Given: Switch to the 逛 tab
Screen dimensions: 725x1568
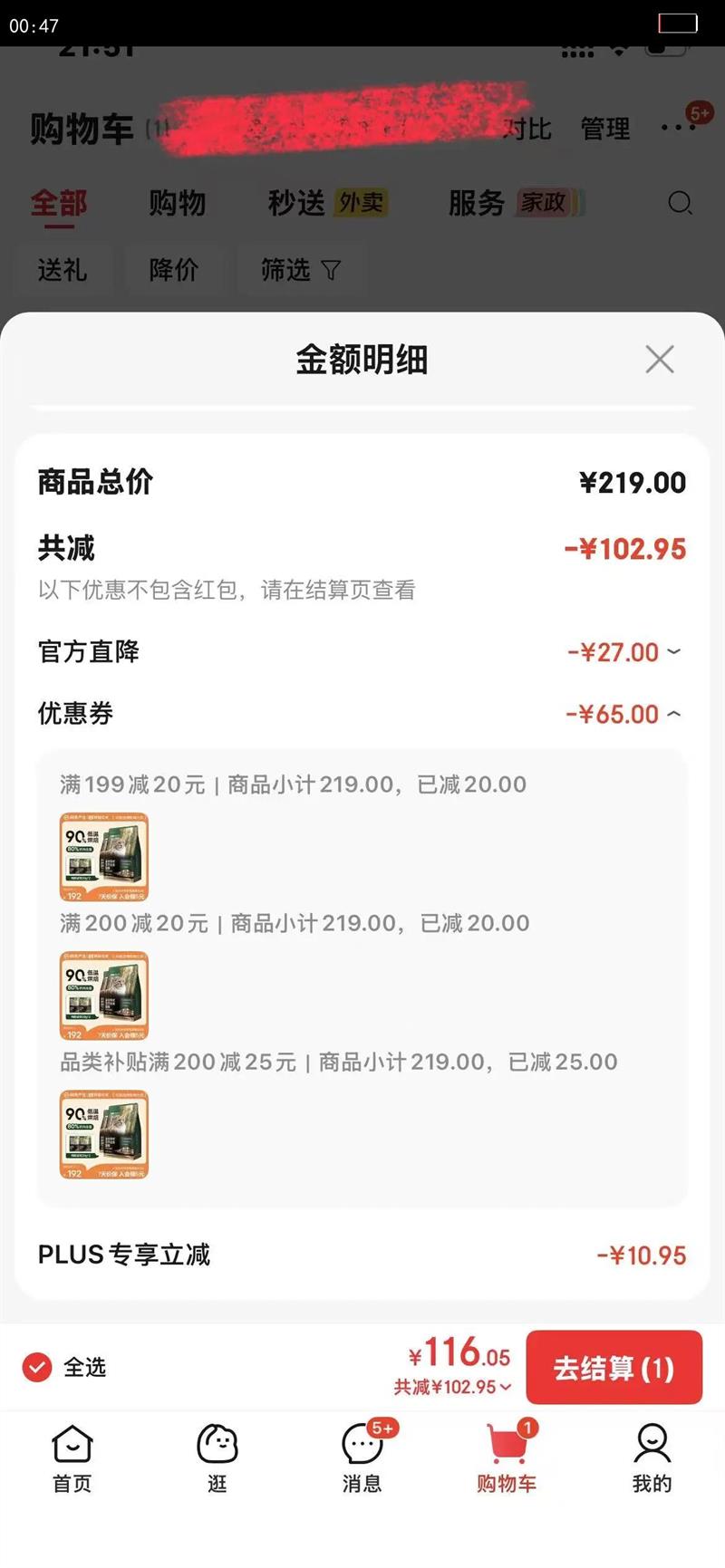Looking at the screenshot, I should click(x=217, y=1457).
